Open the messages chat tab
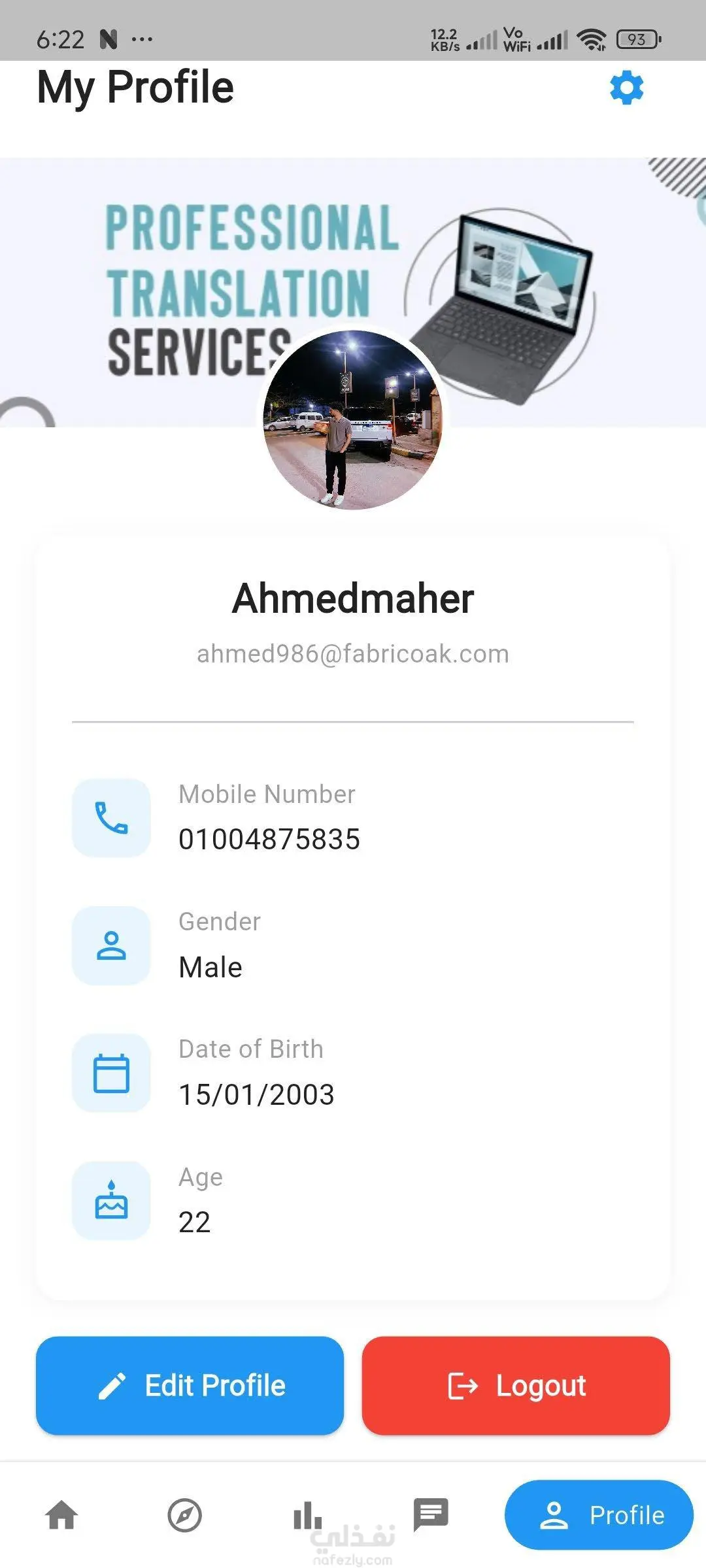The width and height of the screenshot is (706, 1568). point(431,1514)
